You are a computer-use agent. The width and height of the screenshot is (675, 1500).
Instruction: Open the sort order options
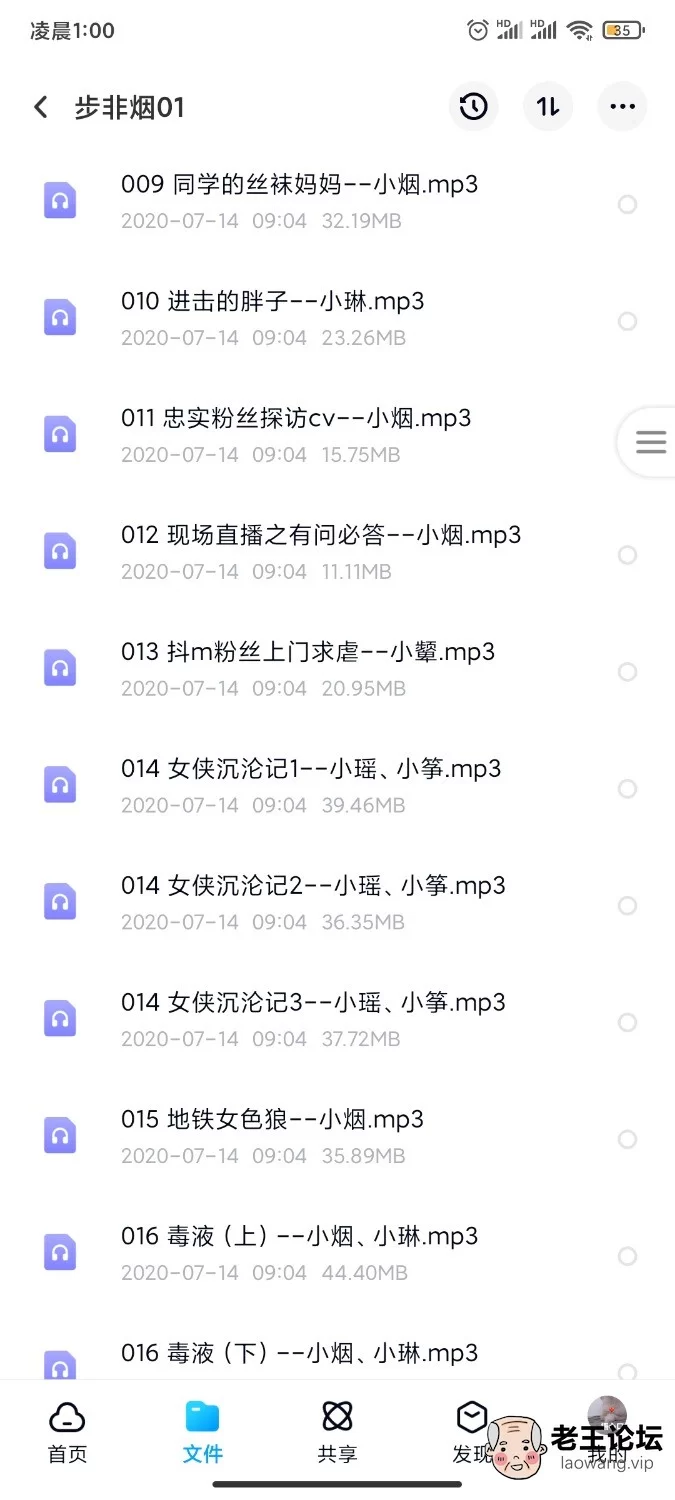548,106
